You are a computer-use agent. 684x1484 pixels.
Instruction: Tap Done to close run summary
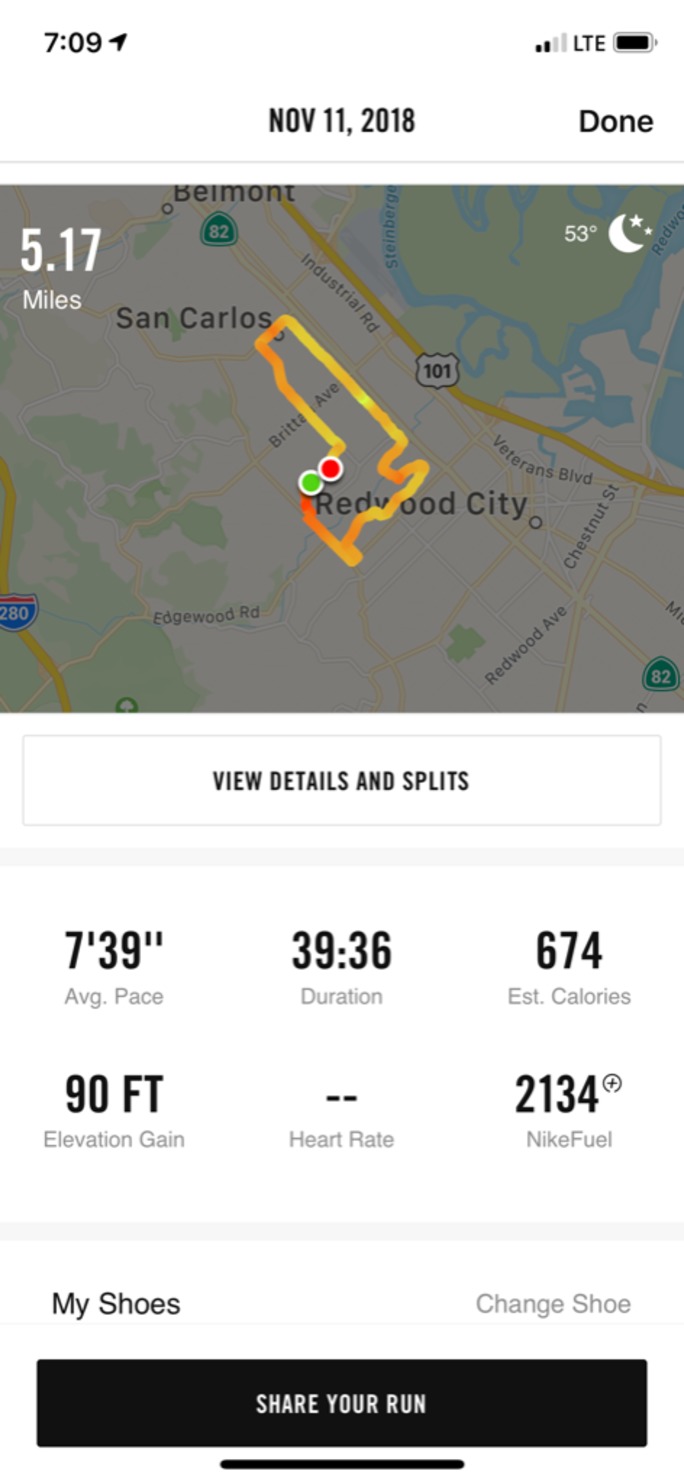pyautogui.click(x=615, y=122)
